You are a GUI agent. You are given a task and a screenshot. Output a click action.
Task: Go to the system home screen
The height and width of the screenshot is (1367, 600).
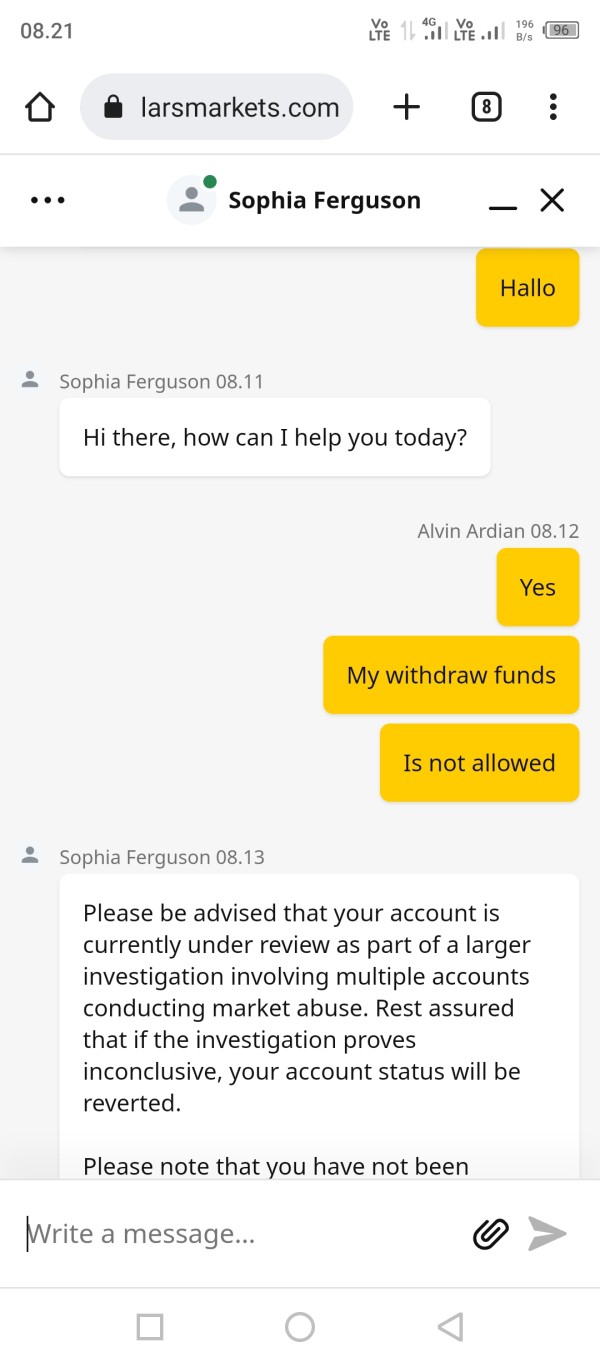(x=300, y=1327)
